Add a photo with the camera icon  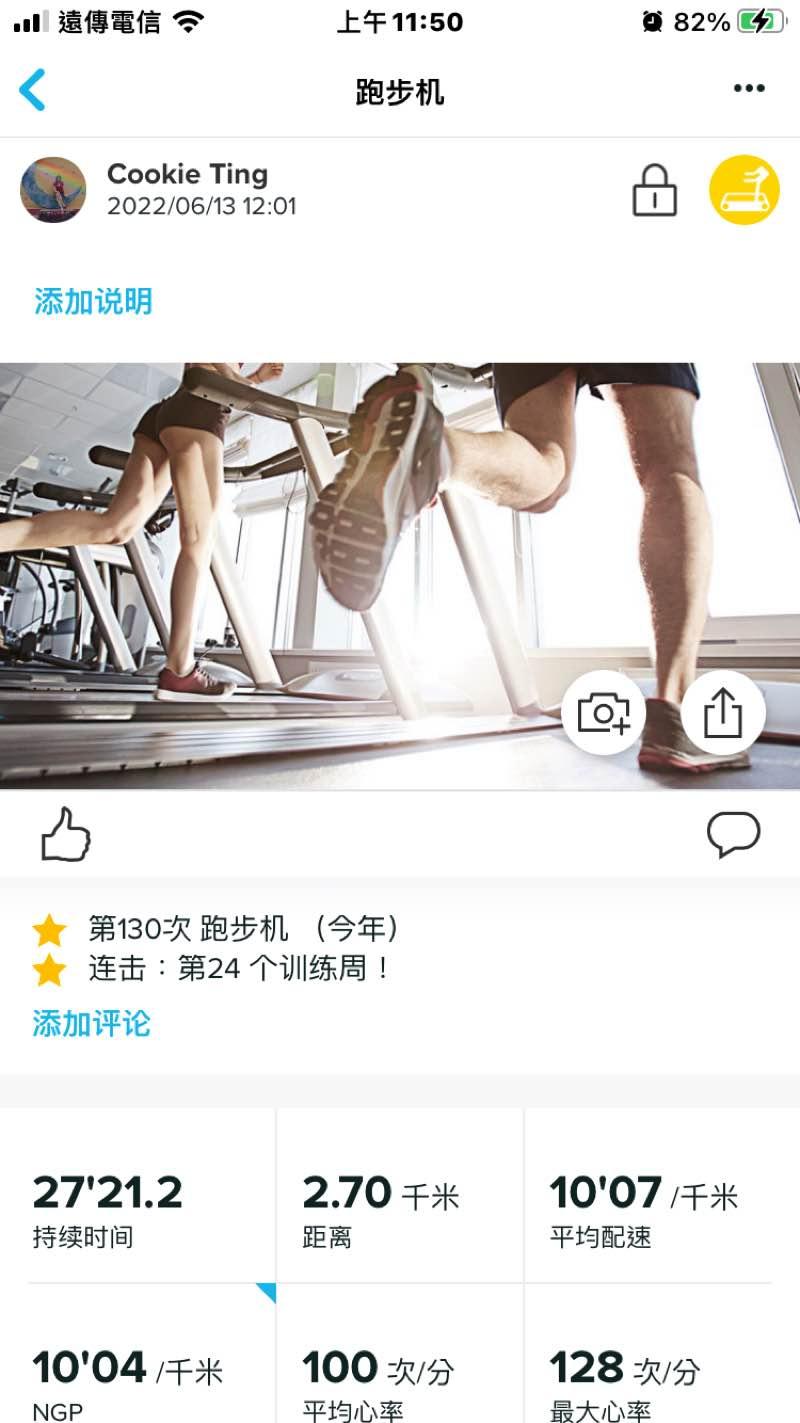[603, 713]
